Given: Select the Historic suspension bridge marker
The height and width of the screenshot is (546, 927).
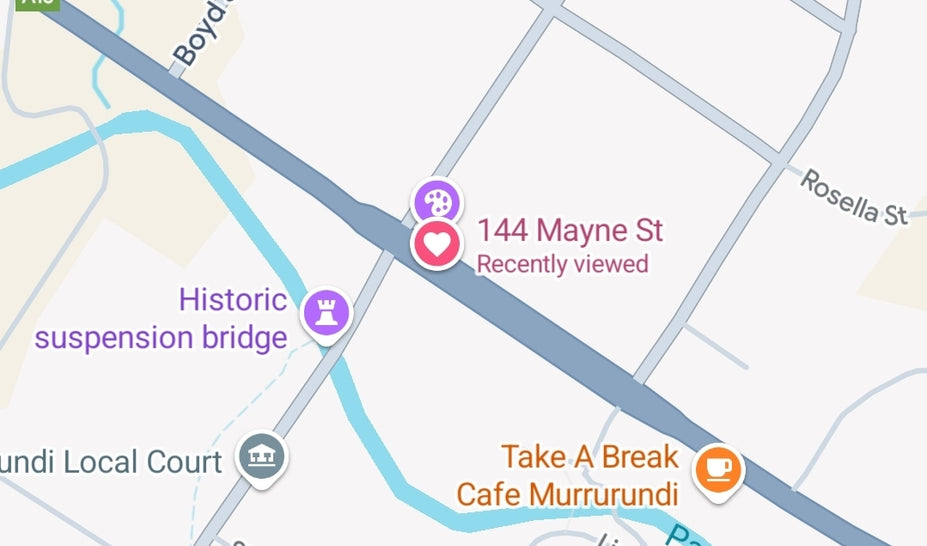Looking at the screenshot, I should (x=326, y=312).
